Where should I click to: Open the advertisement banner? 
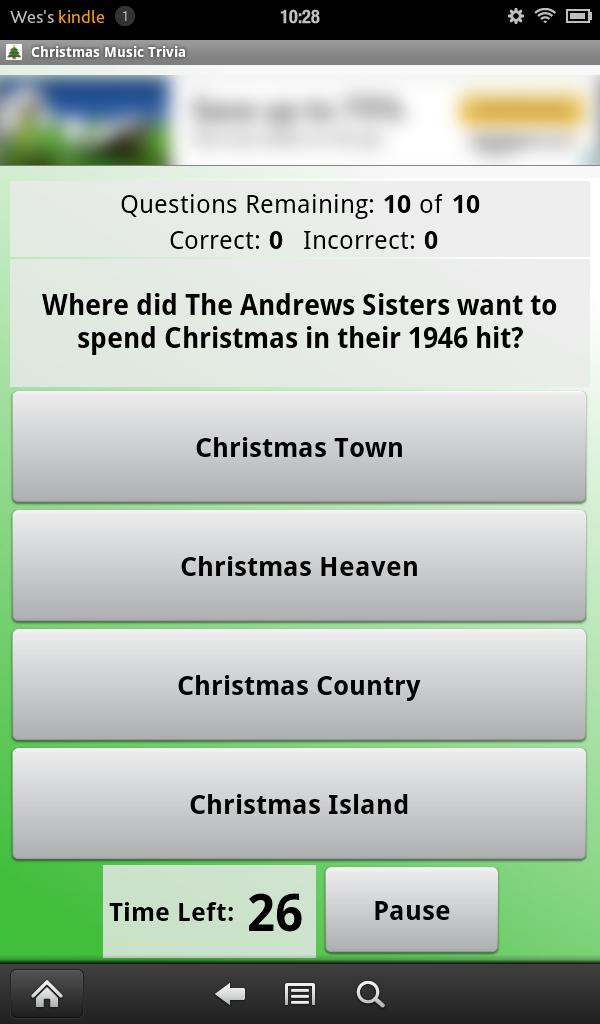pyautogui.click(x=300, y=120)
